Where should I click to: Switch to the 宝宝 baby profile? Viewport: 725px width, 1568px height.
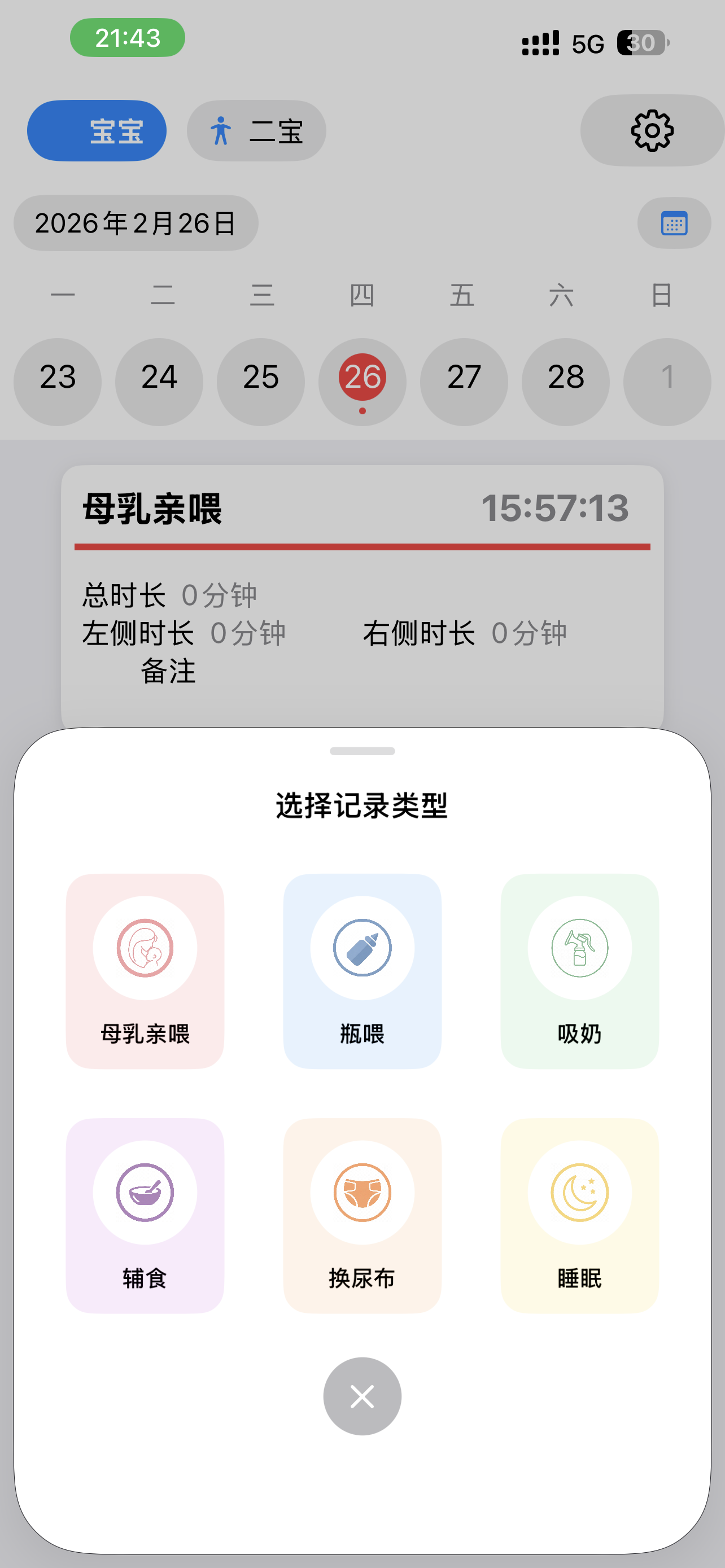(97, 130)
